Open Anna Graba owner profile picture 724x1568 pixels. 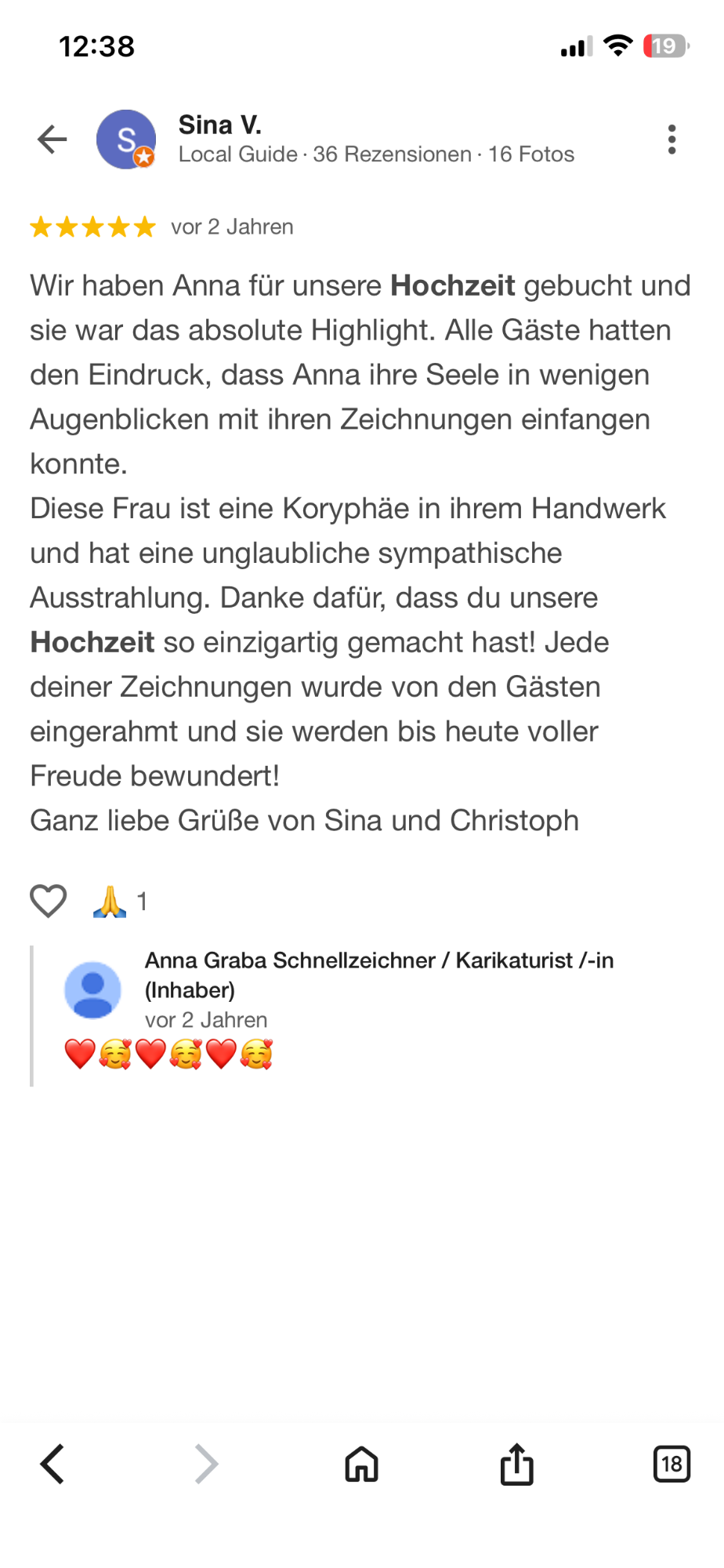pos(92,990)
